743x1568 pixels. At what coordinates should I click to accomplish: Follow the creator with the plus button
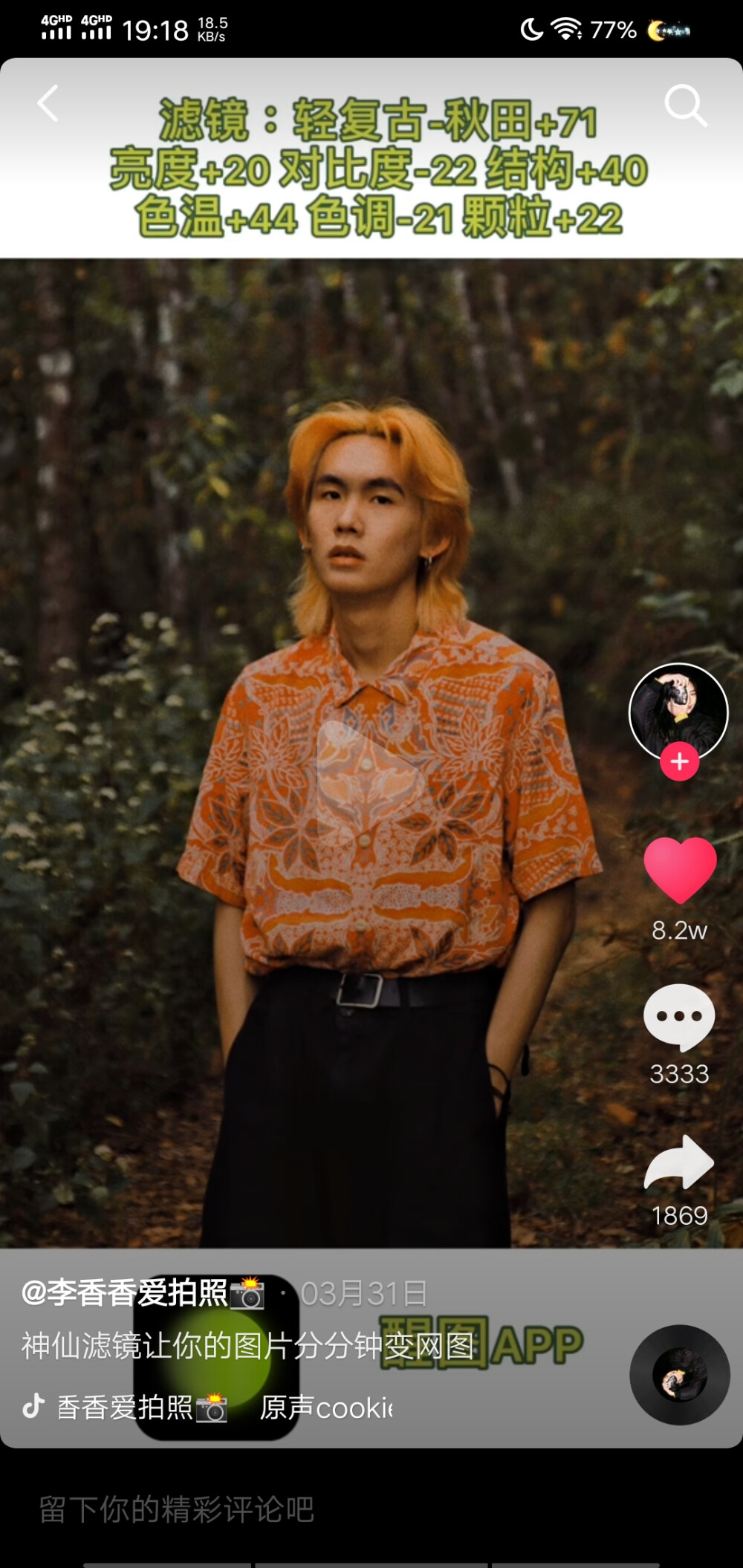(679, 761)
